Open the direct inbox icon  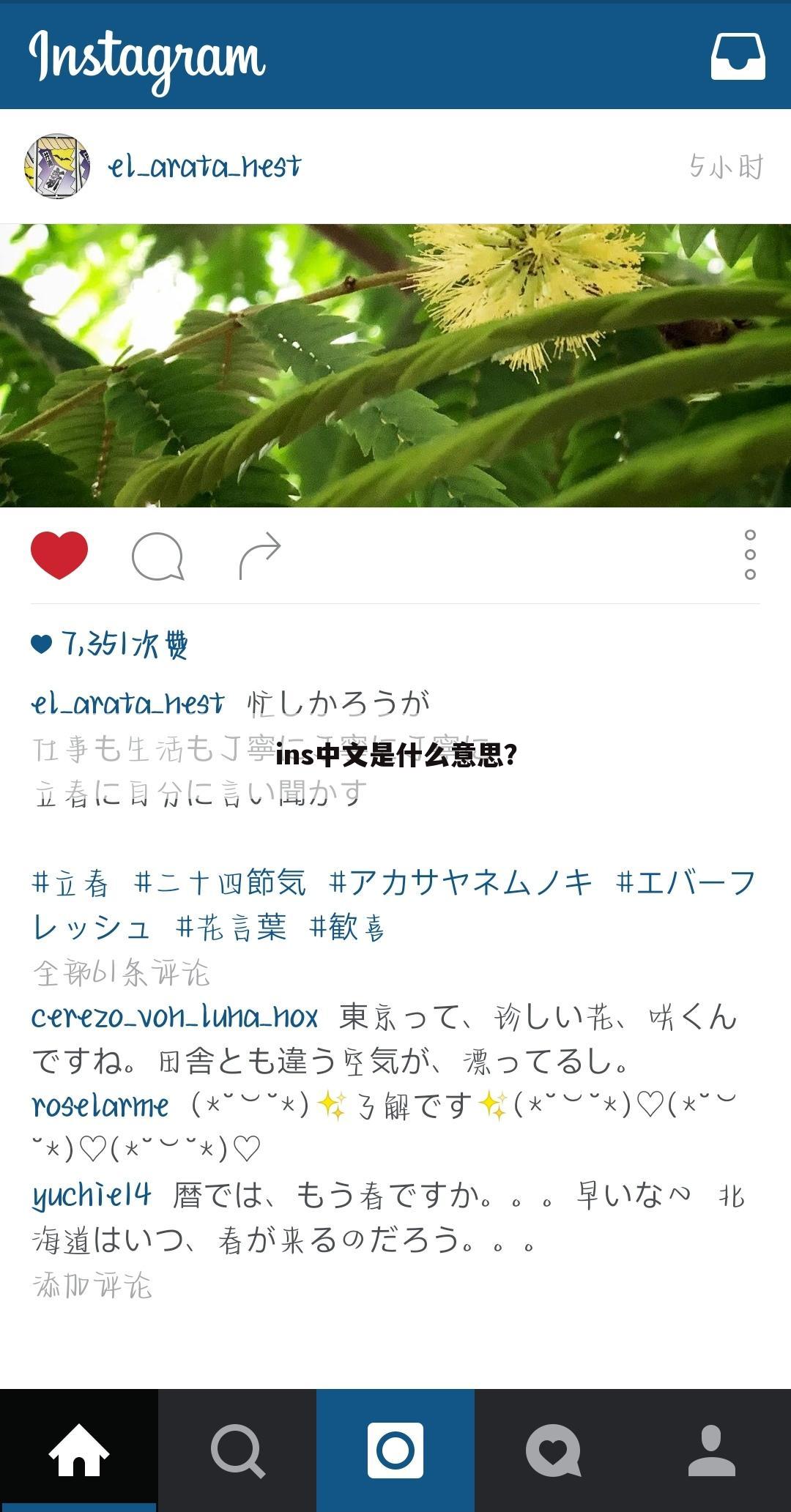click(738, 56)
